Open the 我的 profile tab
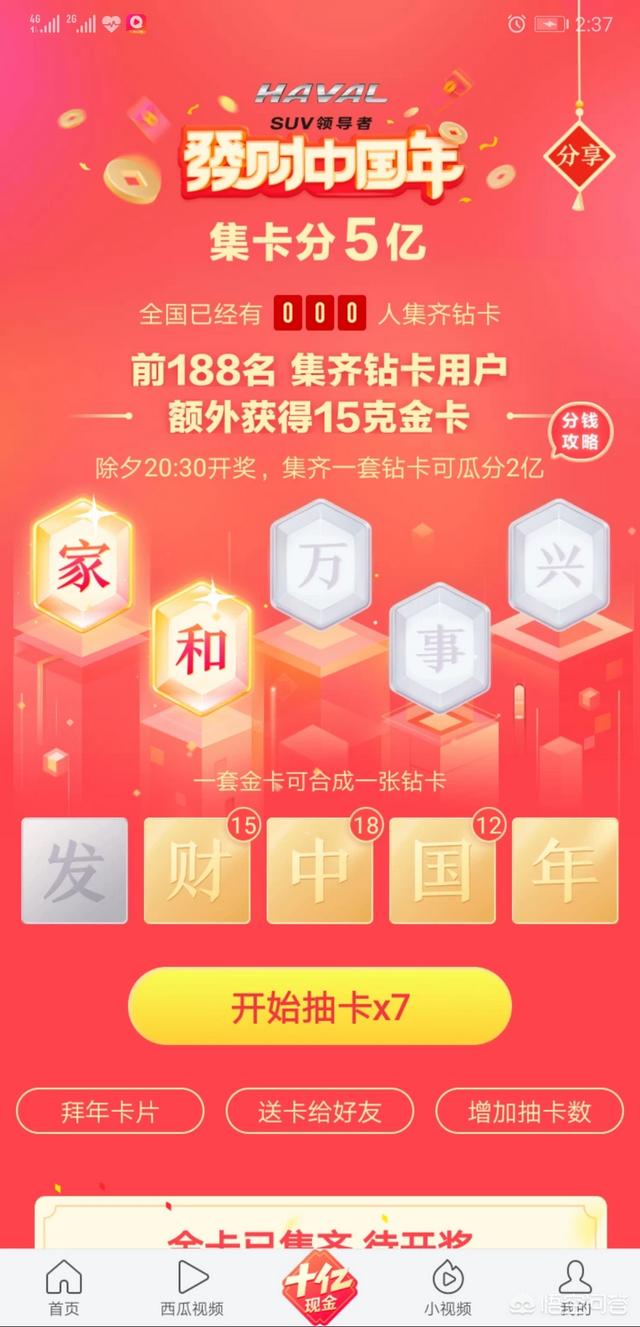The height and width of the screenshot is (1327, 640). point(574,1288)
